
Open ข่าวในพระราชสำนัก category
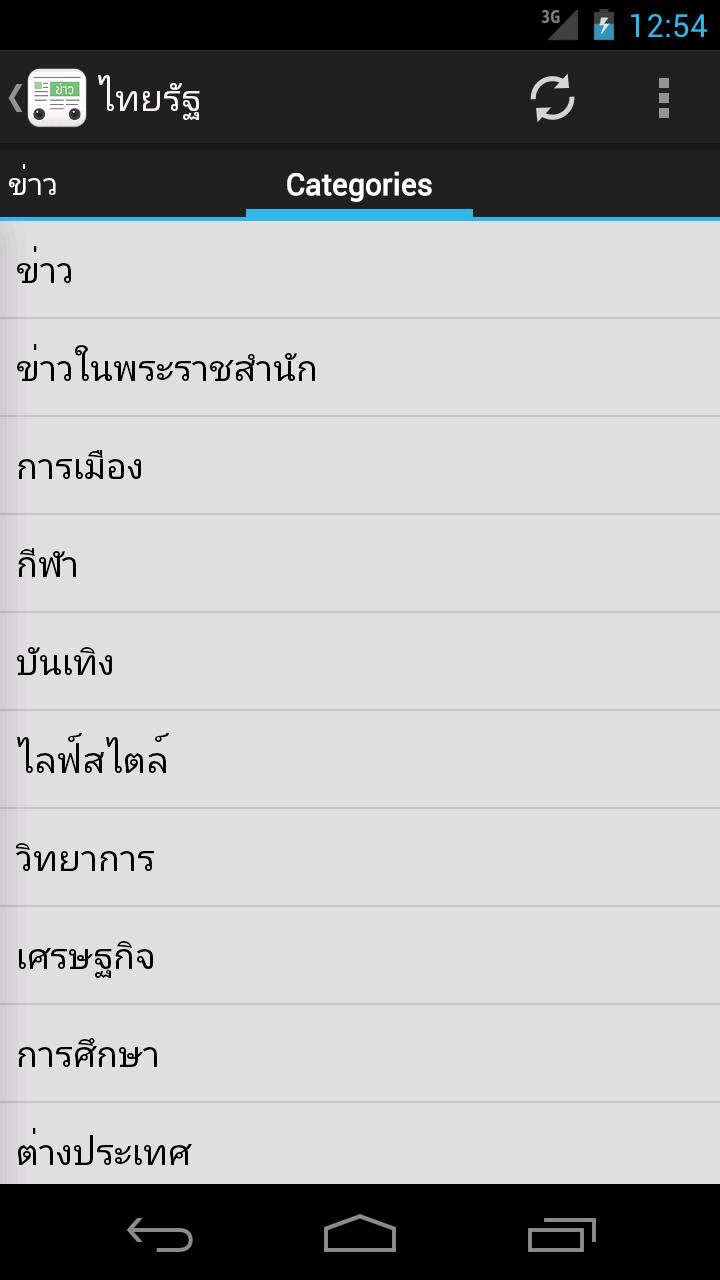pos(360,368)
